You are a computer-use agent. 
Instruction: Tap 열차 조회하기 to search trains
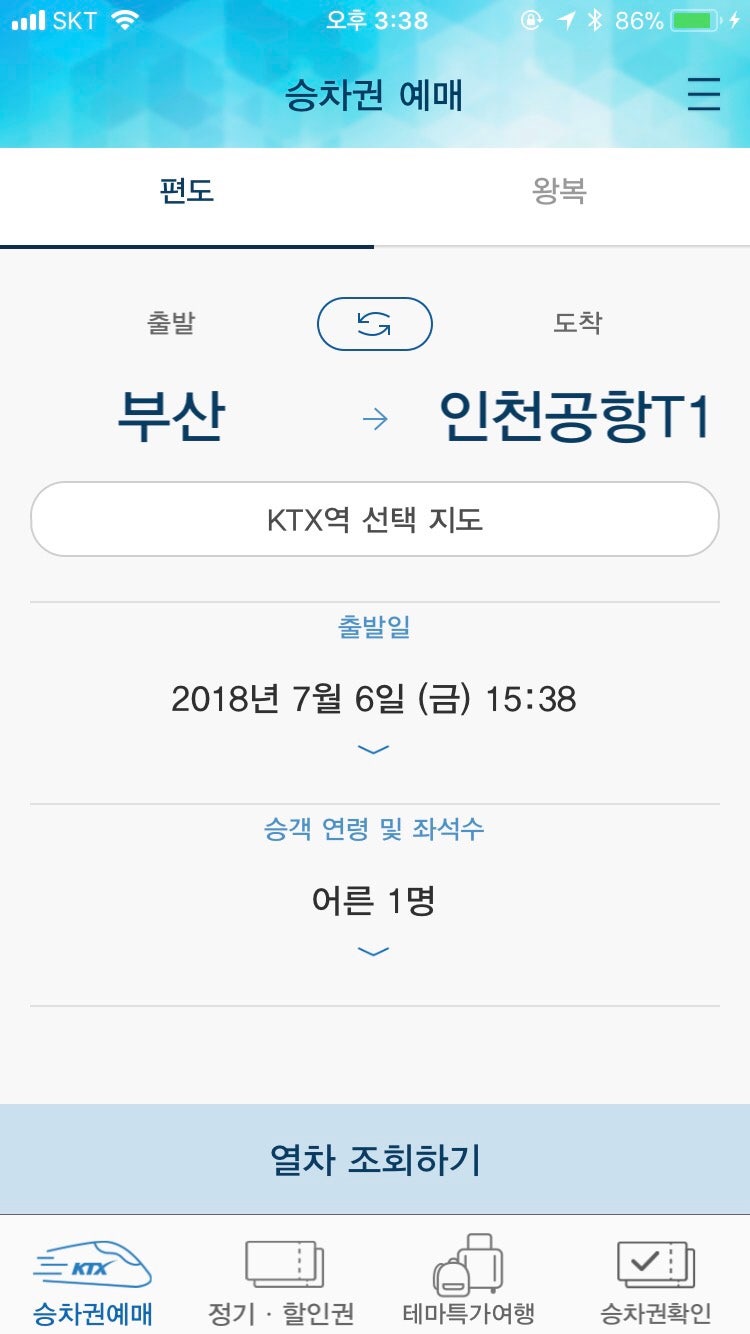375,1160
